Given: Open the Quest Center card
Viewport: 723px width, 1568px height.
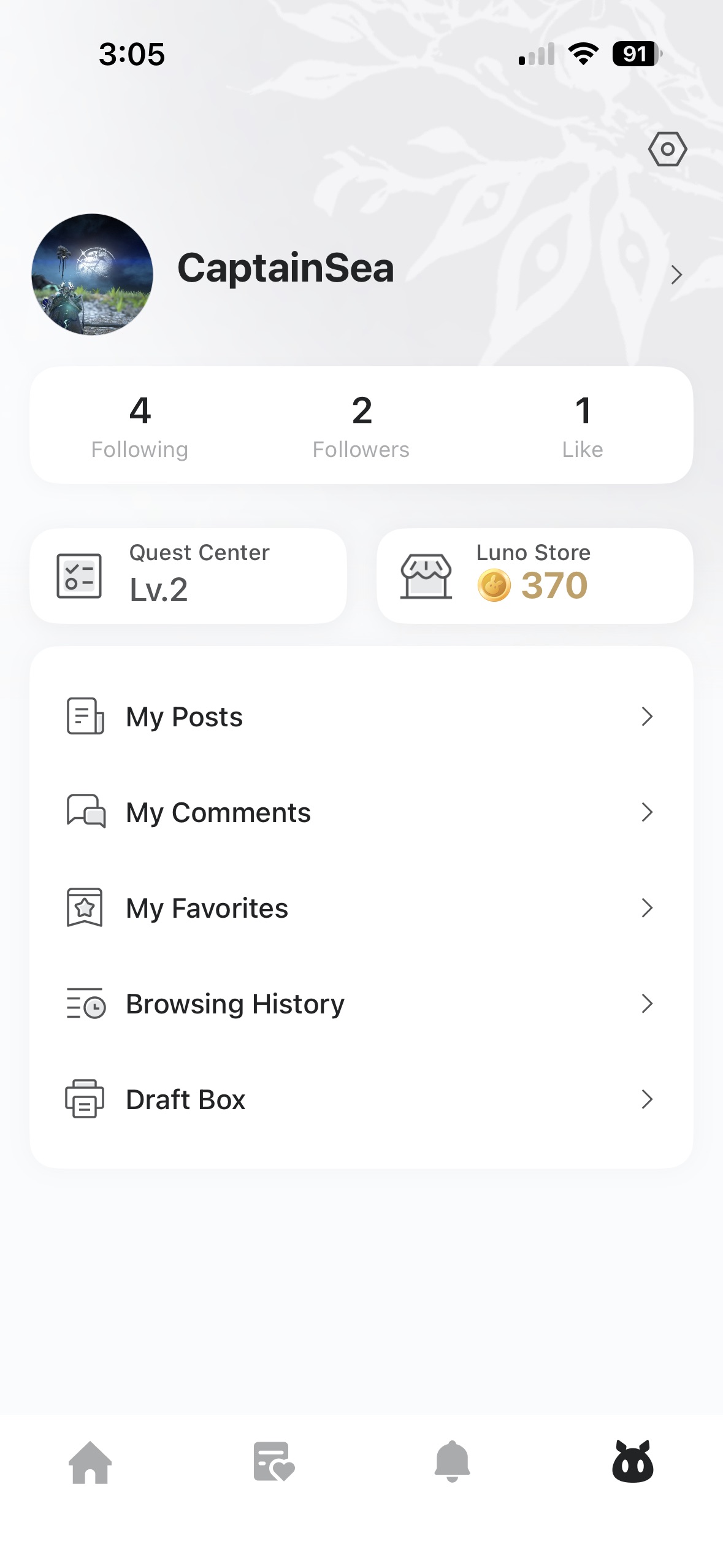Looking at the screenshot, I should click(x=188, y=576).
